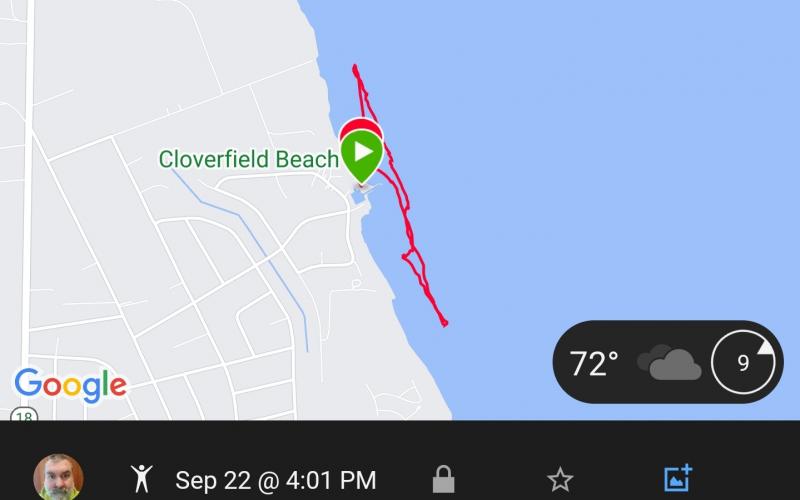Open the user profile avatar
The width and height of the screenshot is (800, 500).
58,478
